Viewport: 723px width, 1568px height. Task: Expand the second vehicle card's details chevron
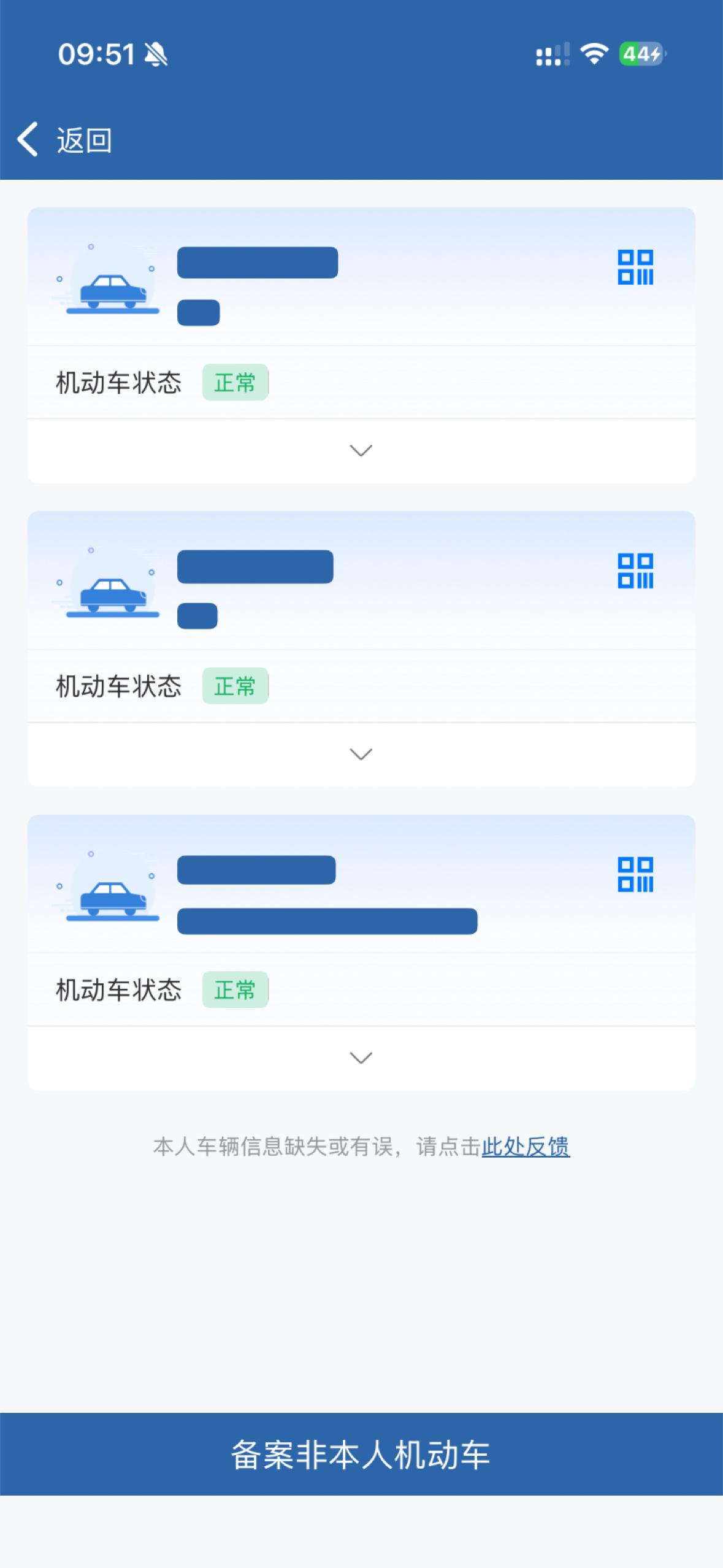361,755
